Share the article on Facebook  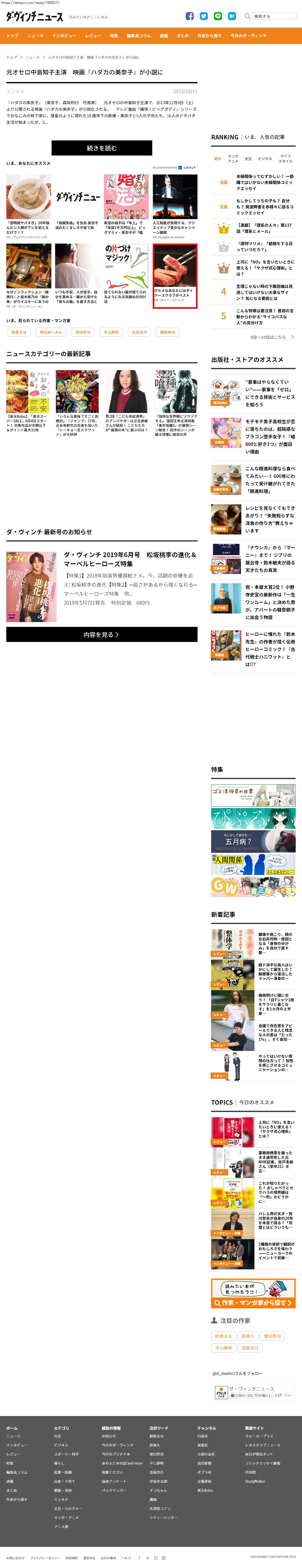[190, 16]
